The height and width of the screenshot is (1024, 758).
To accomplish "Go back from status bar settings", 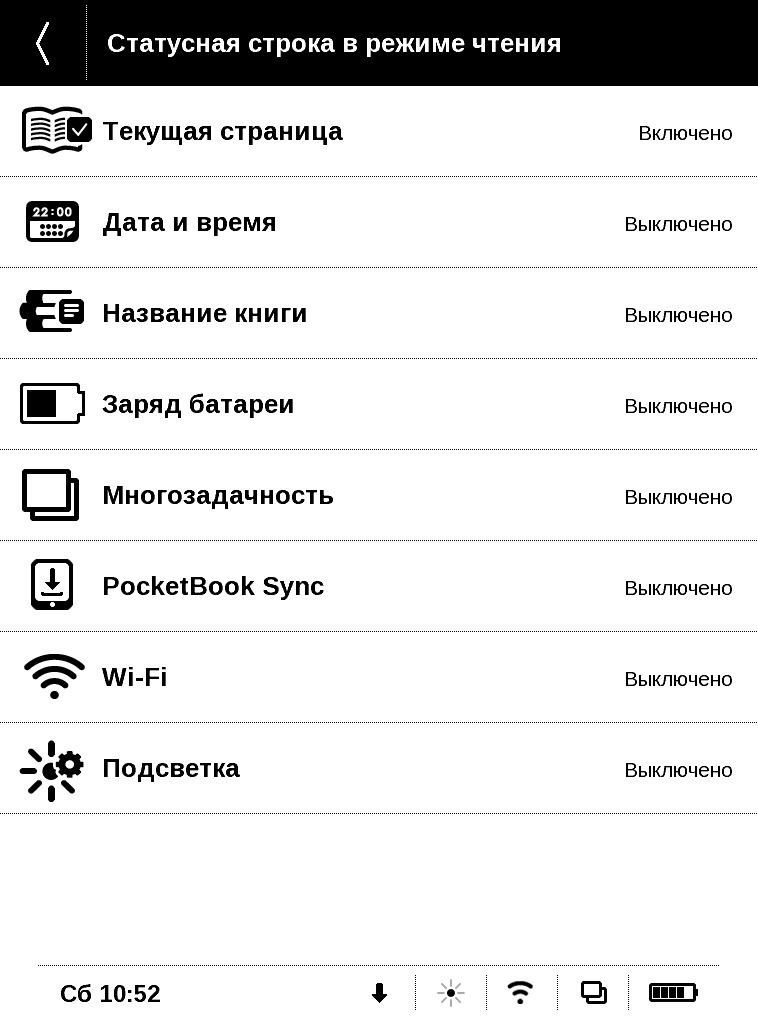I will (x=42, y=43).
